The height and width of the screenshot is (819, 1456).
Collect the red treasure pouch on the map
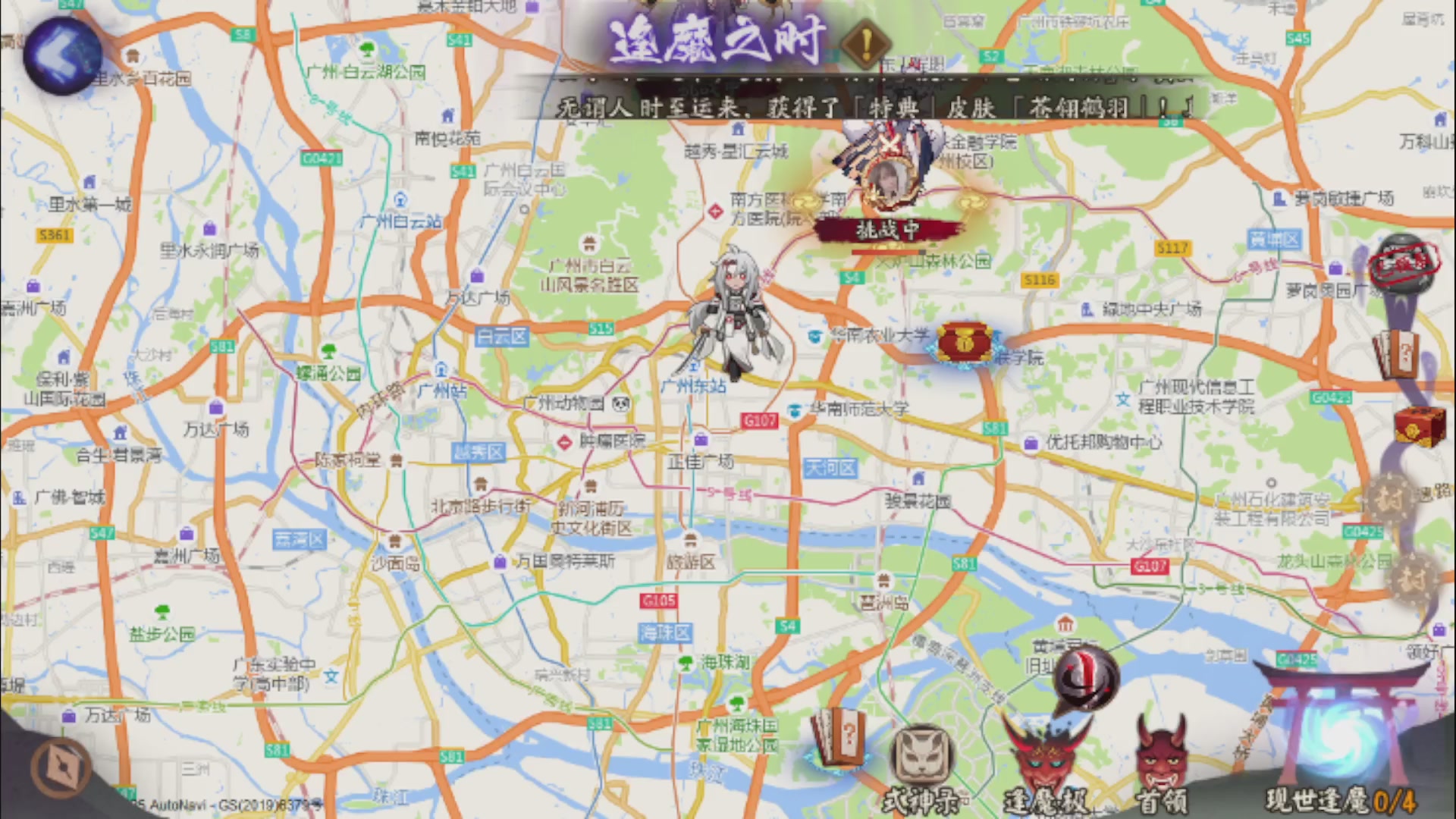[x=964, y=342]
